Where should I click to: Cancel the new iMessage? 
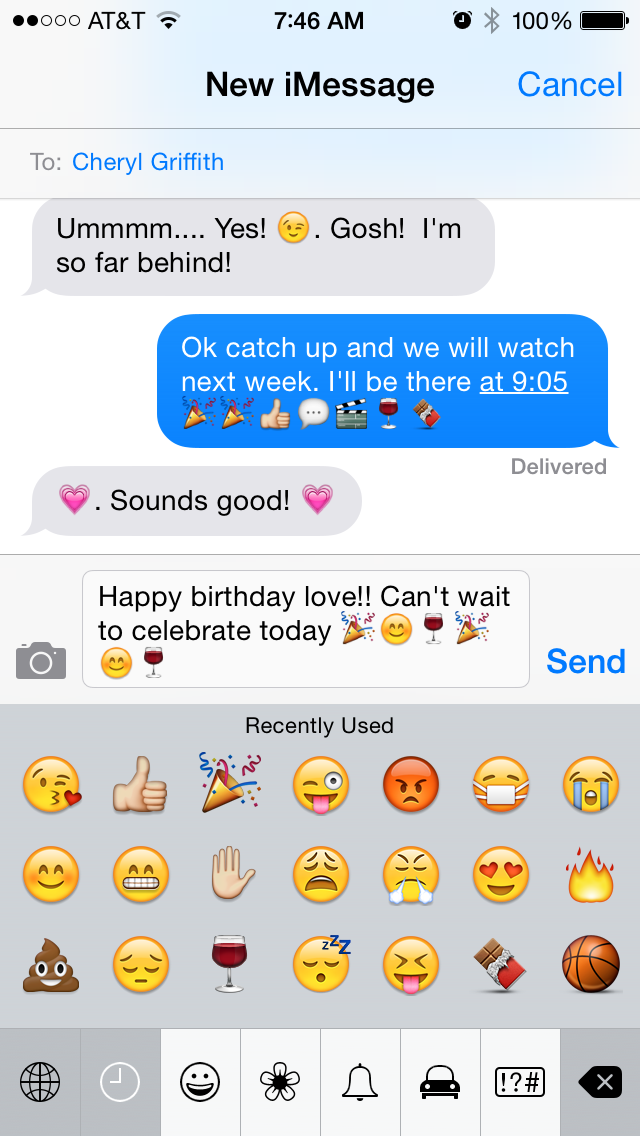pos(570,85)
